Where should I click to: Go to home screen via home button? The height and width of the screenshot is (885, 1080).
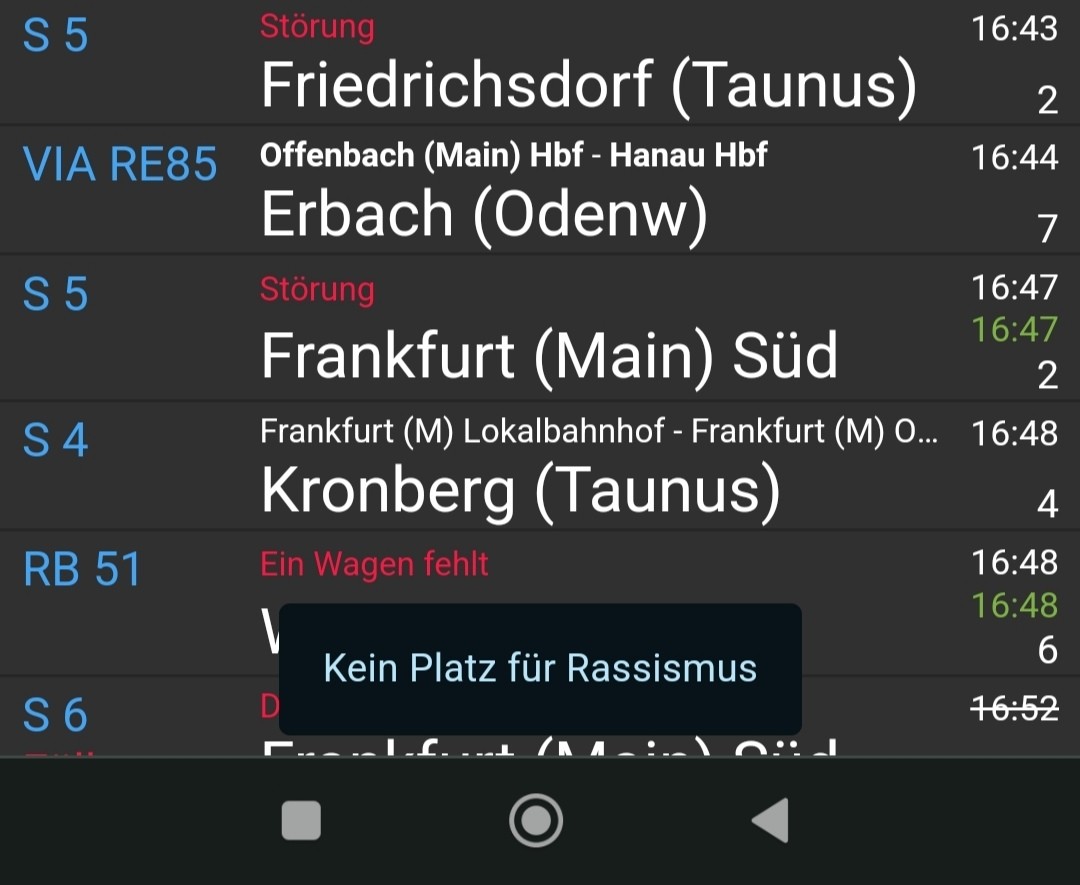(x=536, y=820)
